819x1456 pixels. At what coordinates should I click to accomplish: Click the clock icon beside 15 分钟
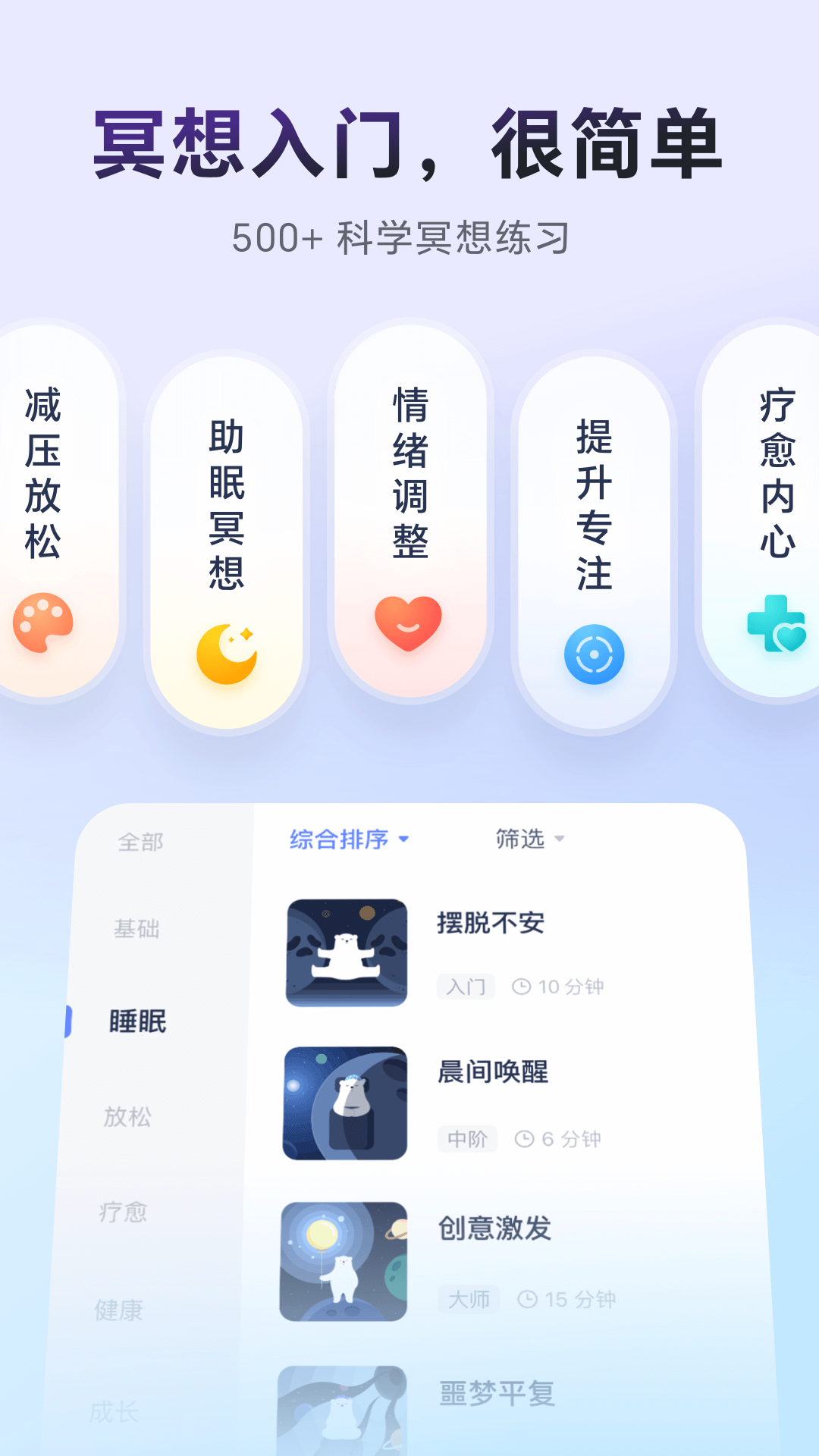(x=529, y=1298)
